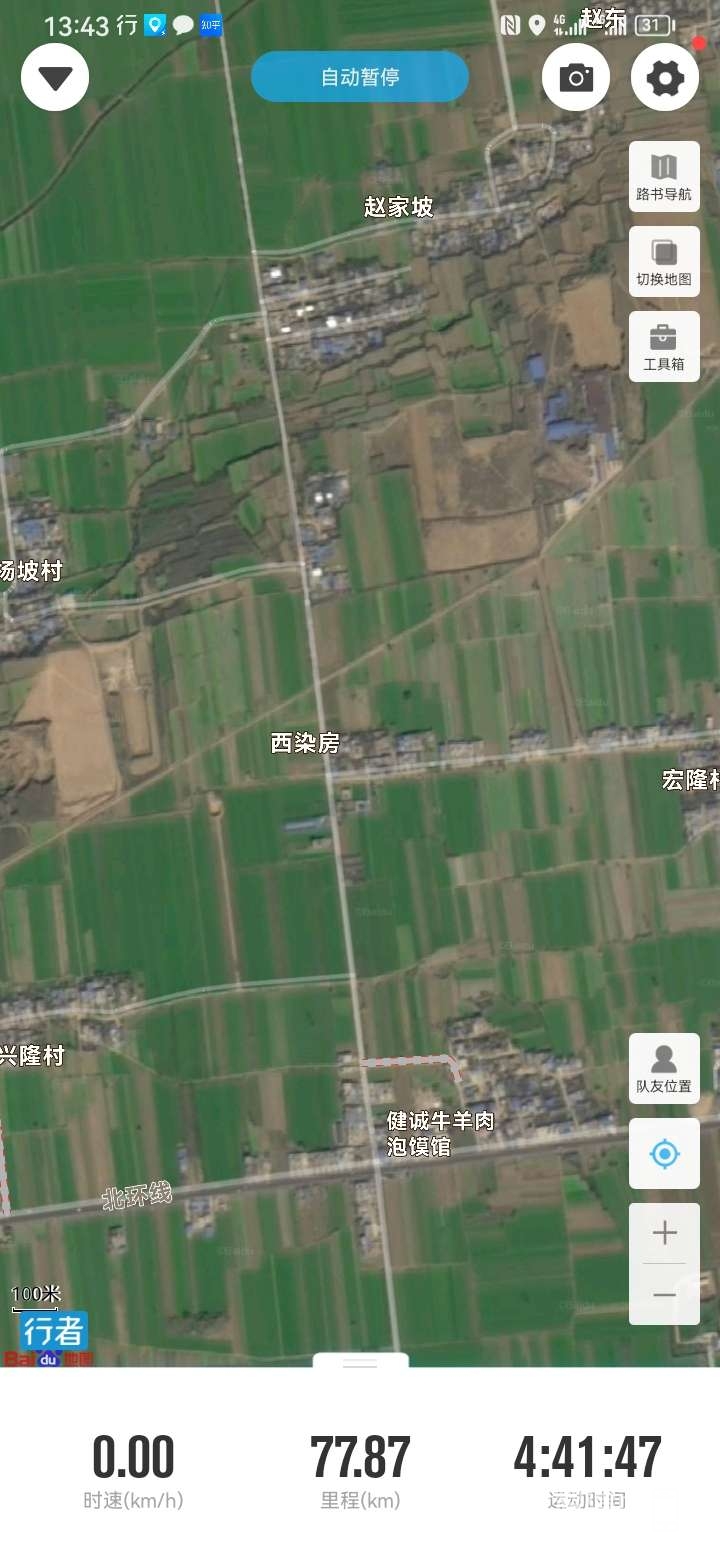Expand the stats panel handle

coord(360,1362)
